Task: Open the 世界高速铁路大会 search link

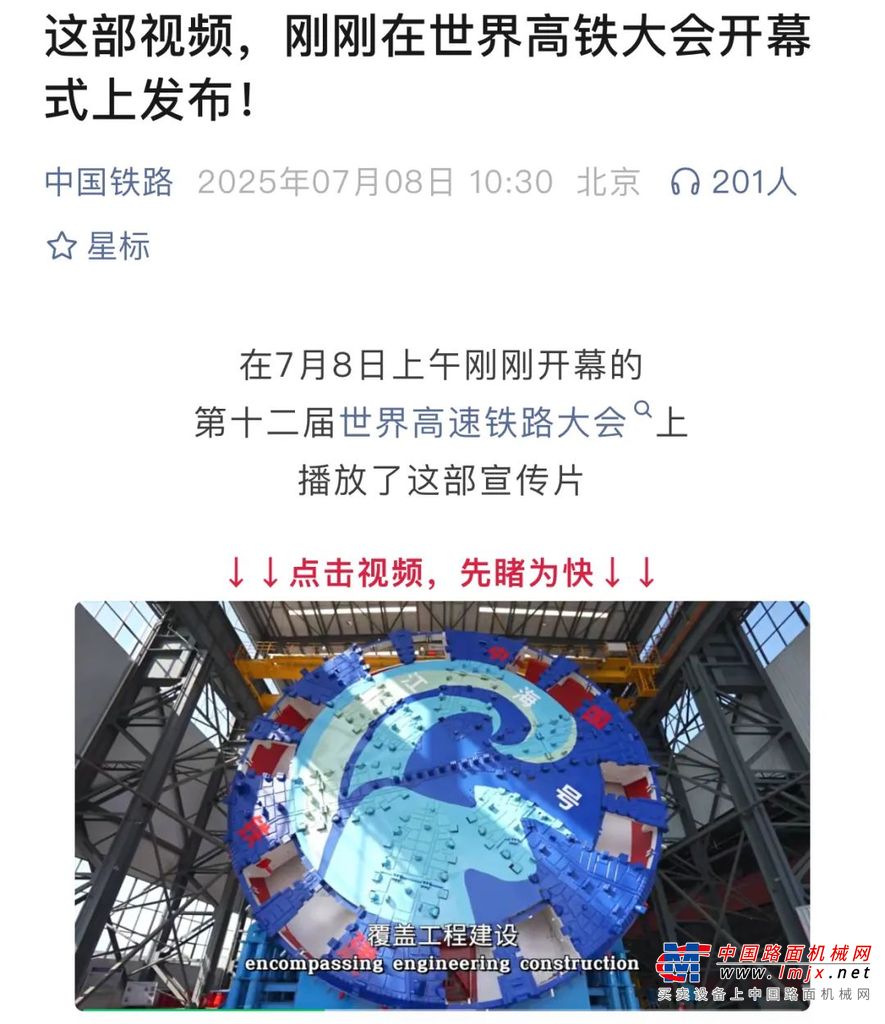Action: point(483,422)
